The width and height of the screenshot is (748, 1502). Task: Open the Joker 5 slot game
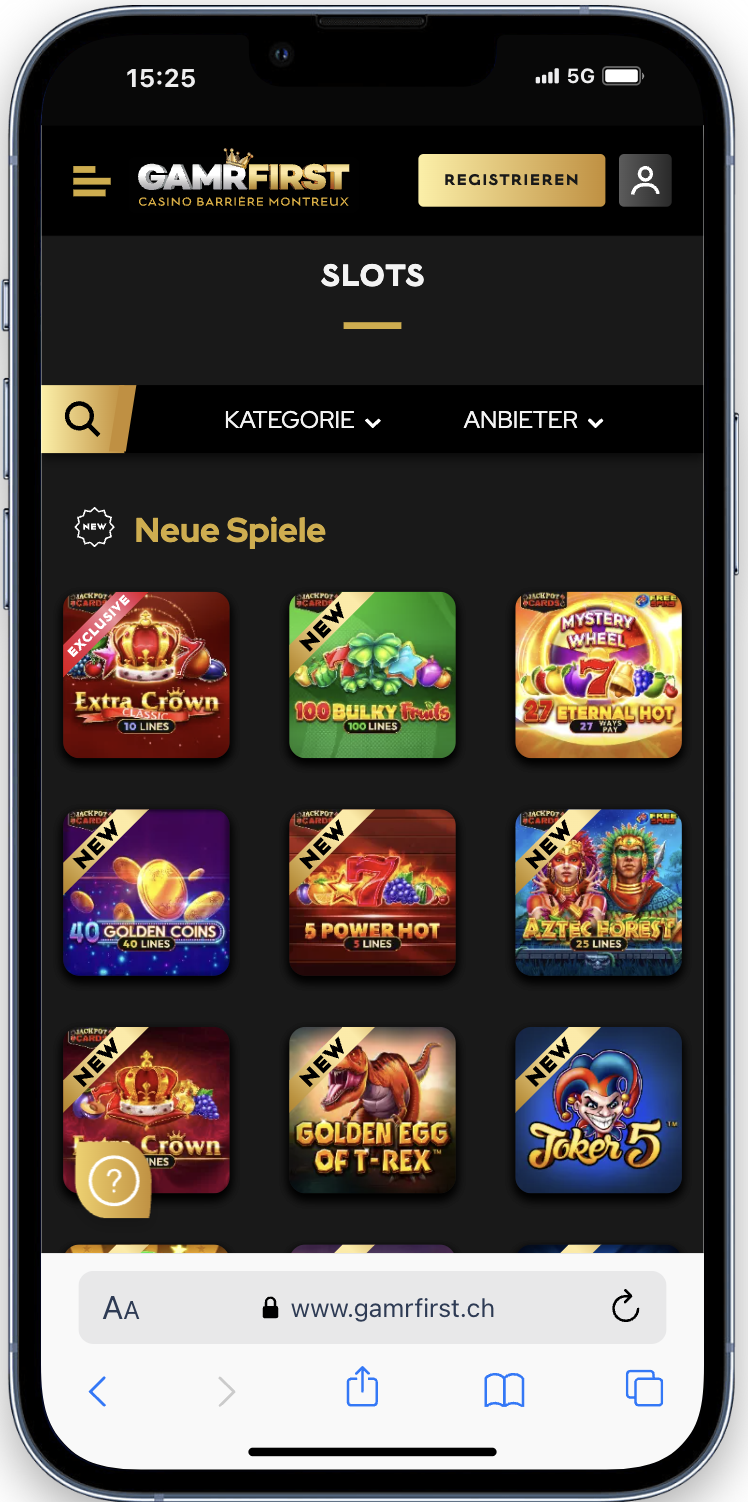[598, 1110]
